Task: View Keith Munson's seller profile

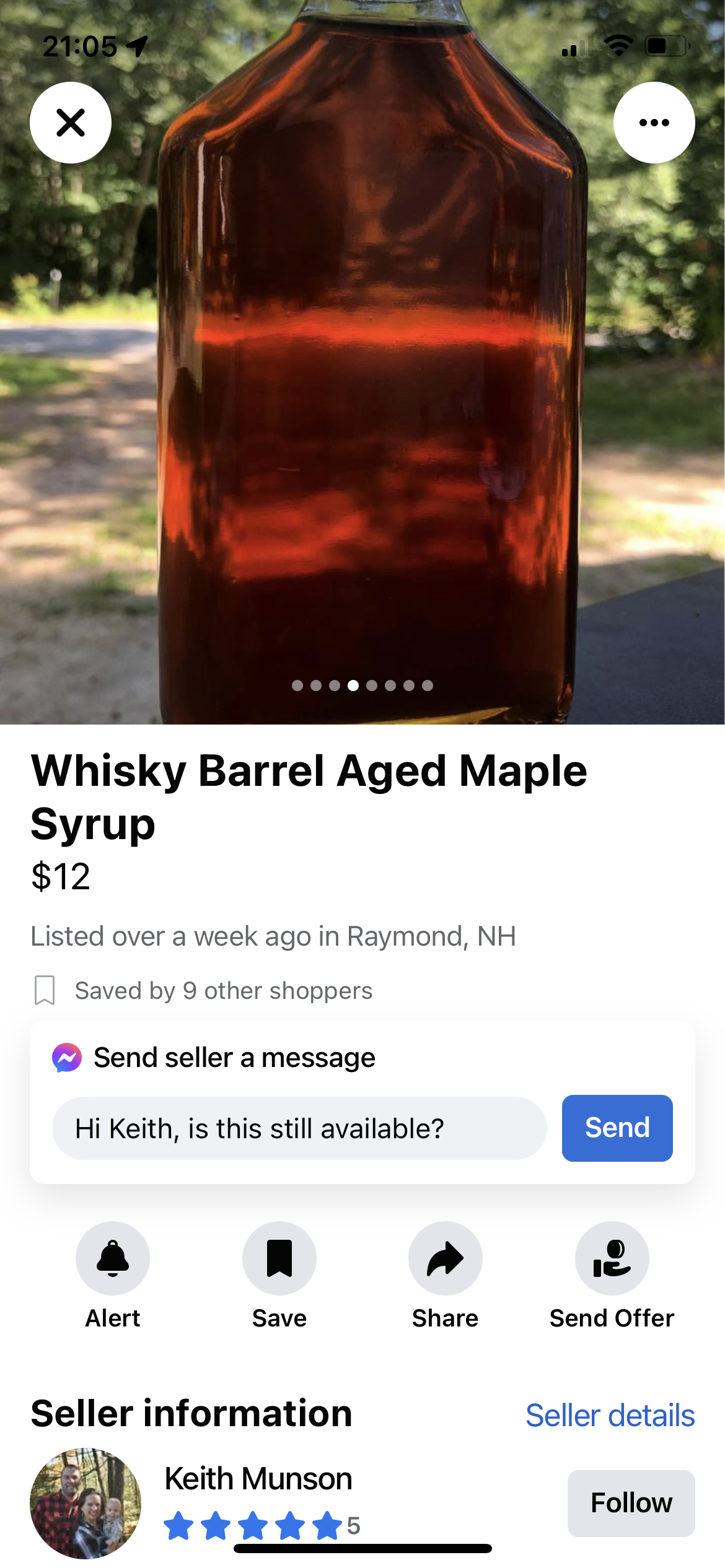Action: [258, 1479]
